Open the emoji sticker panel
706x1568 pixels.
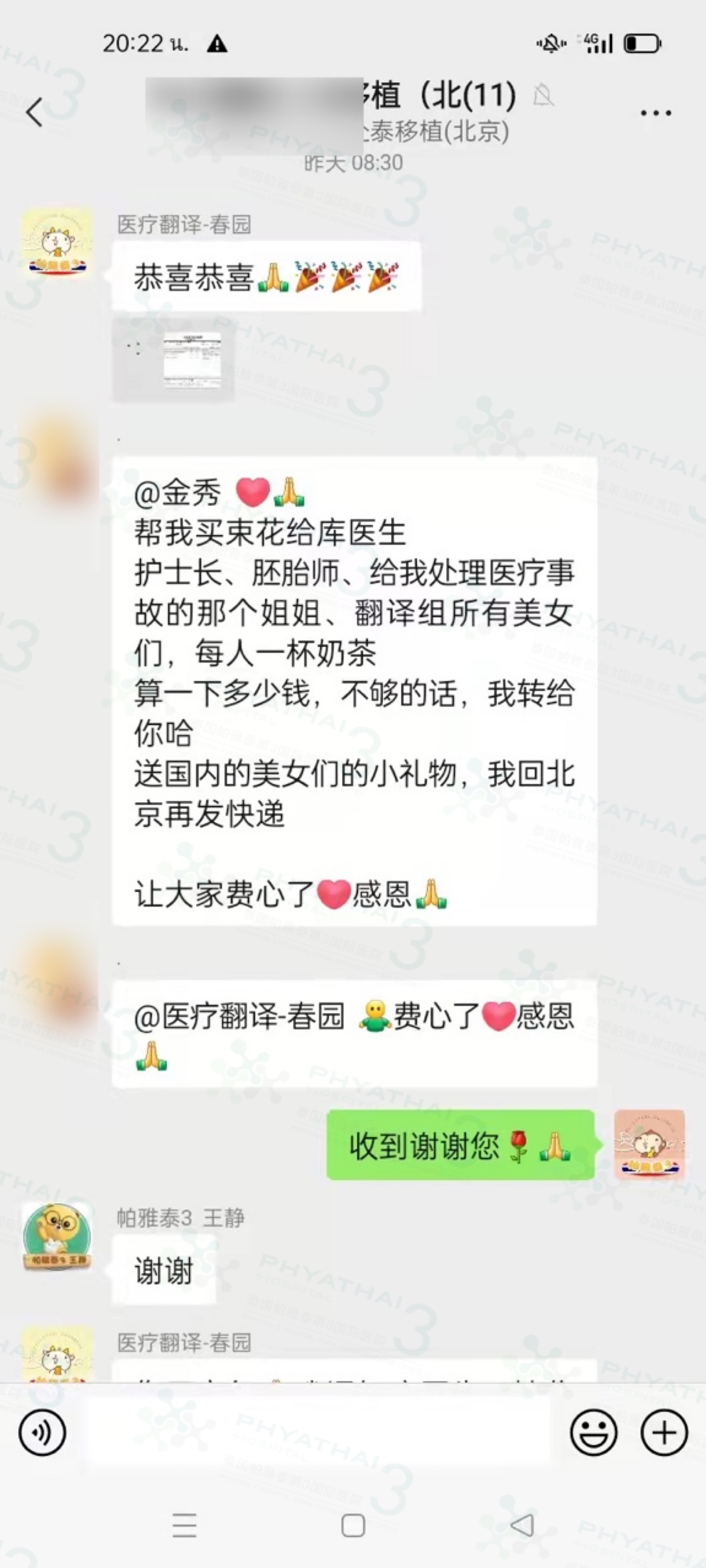click(593, 1432)
